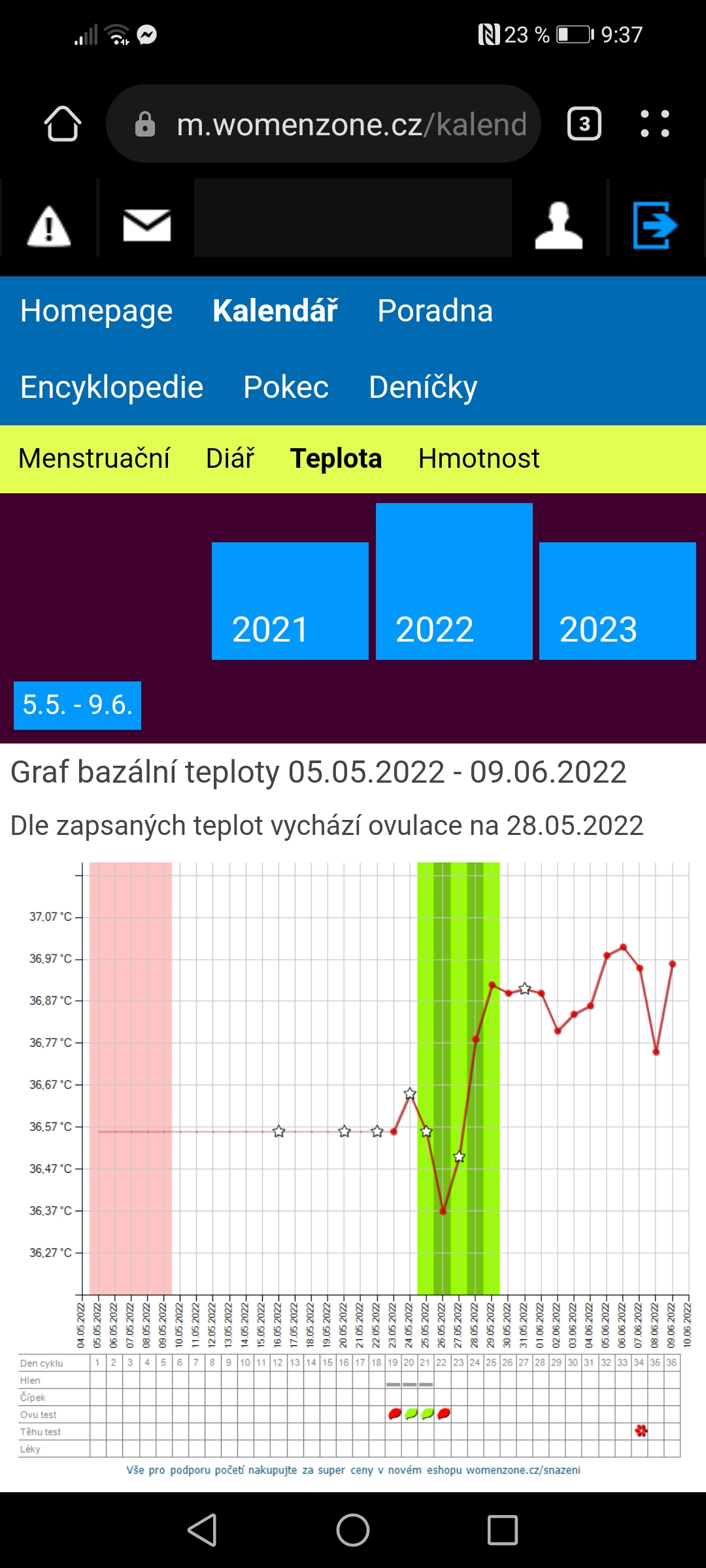Open the Poradna section

tap(435, 311)
